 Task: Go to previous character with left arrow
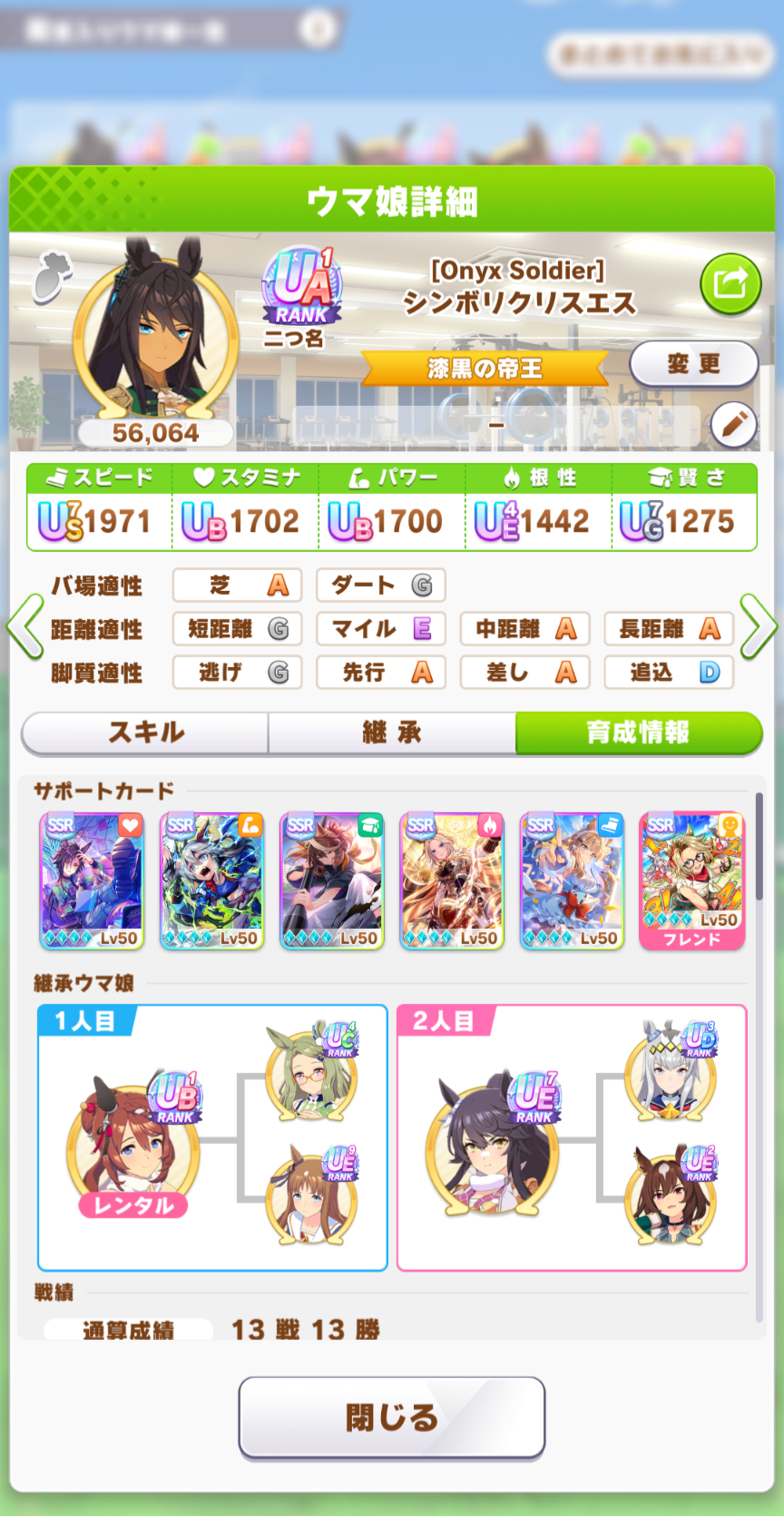[x=24, y=626]
